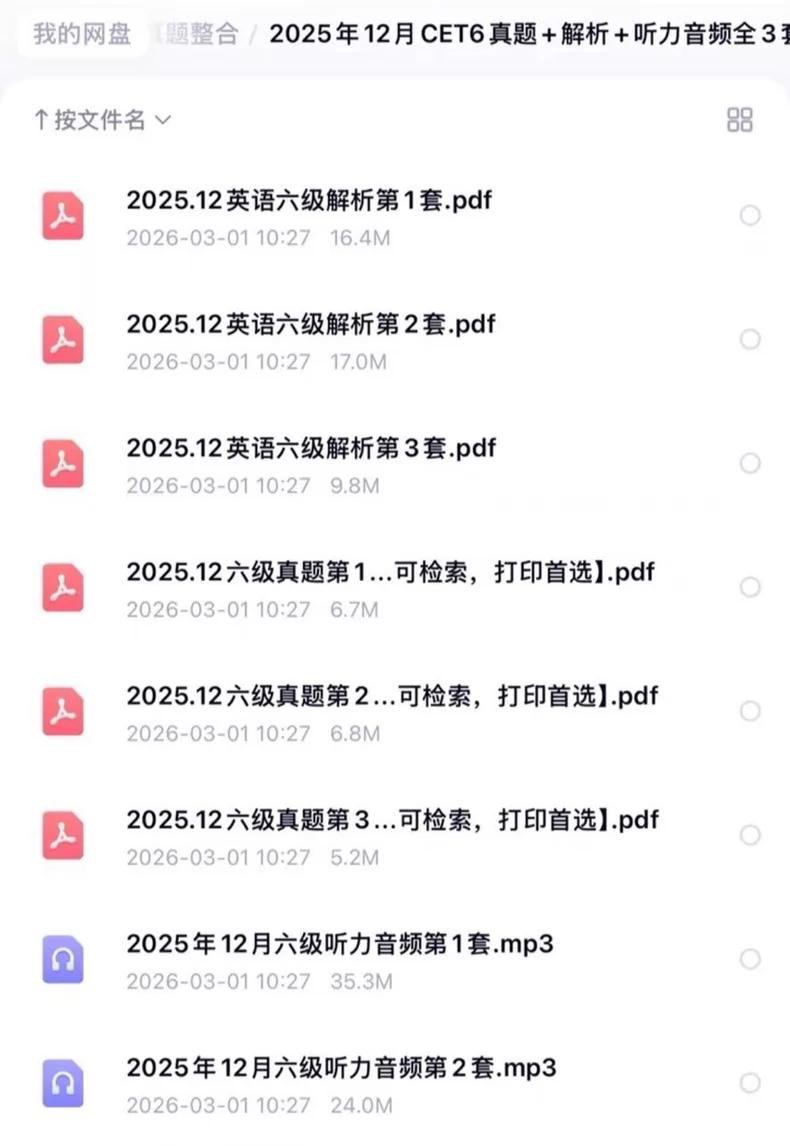Open the 5.2M 六级真题第3 pdf file
Image resolution: width=790 pixels, height=1146 pixels.
pos(392,820)
